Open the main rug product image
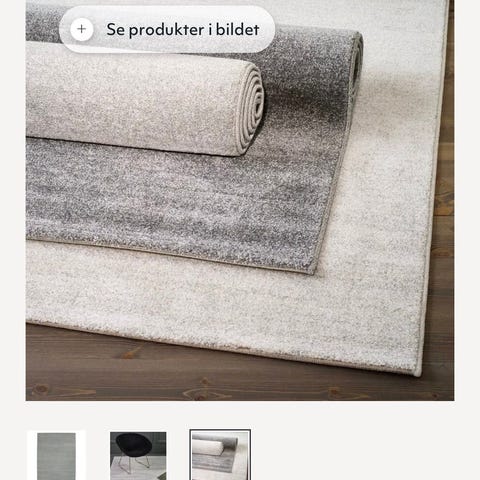The height and width of the screenshot is (480, 480). (x=240, y=200)
